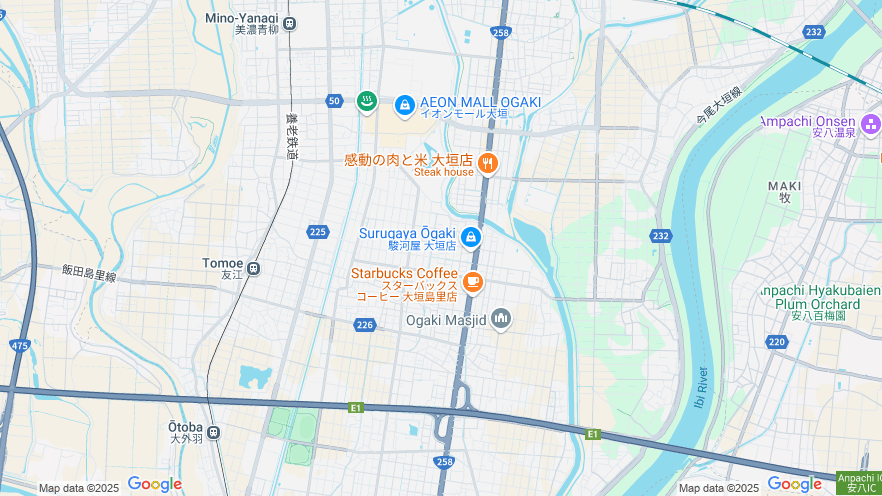Select the Ogaki Masjid place marker
The width and height of the screenshot is (882, 496).
coord(501,319)
